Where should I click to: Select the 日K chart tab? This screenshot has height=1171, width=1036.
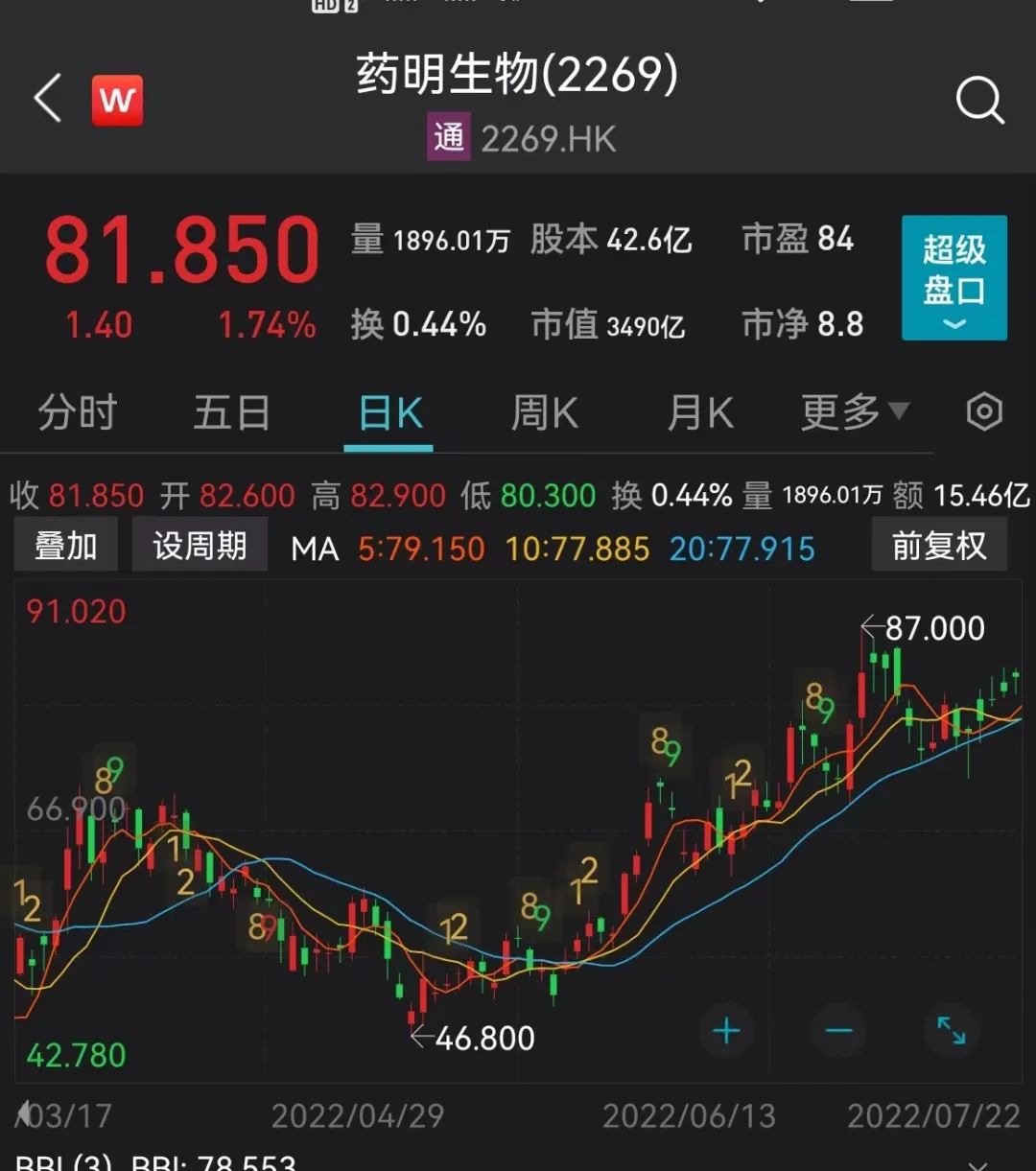[389, 413]
